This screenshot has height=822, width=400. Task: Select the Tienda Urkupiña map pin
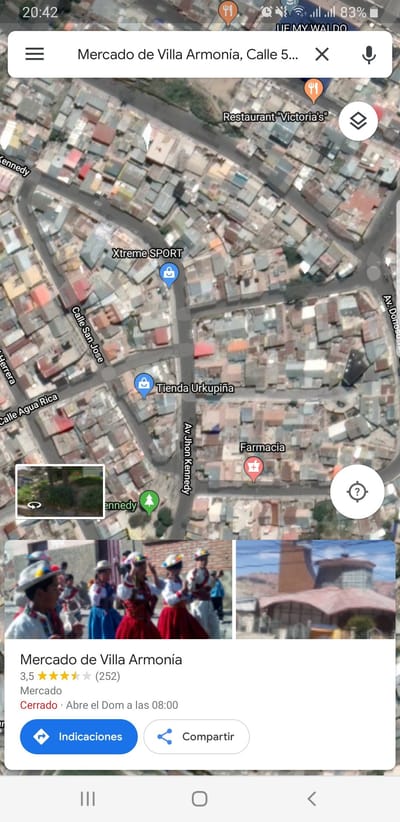click(144, 386)
